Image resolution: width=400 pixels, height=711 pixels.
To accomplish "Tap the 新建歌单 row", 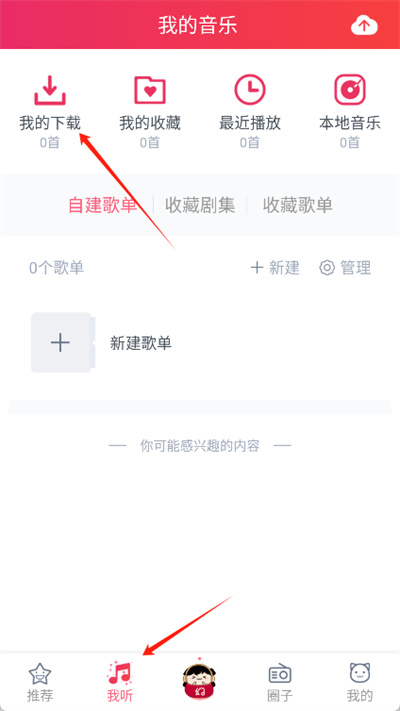I will tap(200, 343).
